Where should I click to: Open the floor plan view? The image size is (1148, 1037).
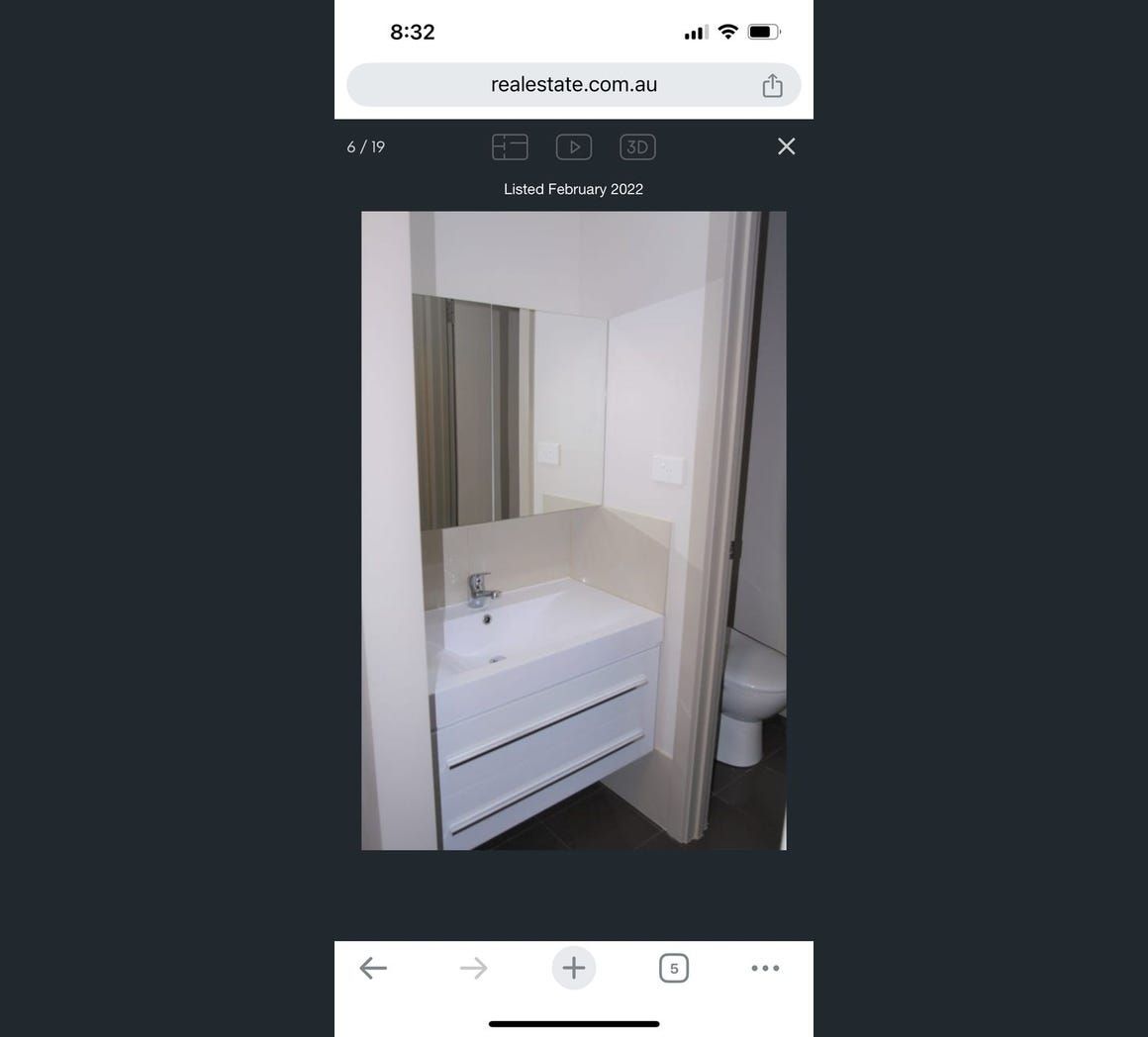tap(510, 147)
